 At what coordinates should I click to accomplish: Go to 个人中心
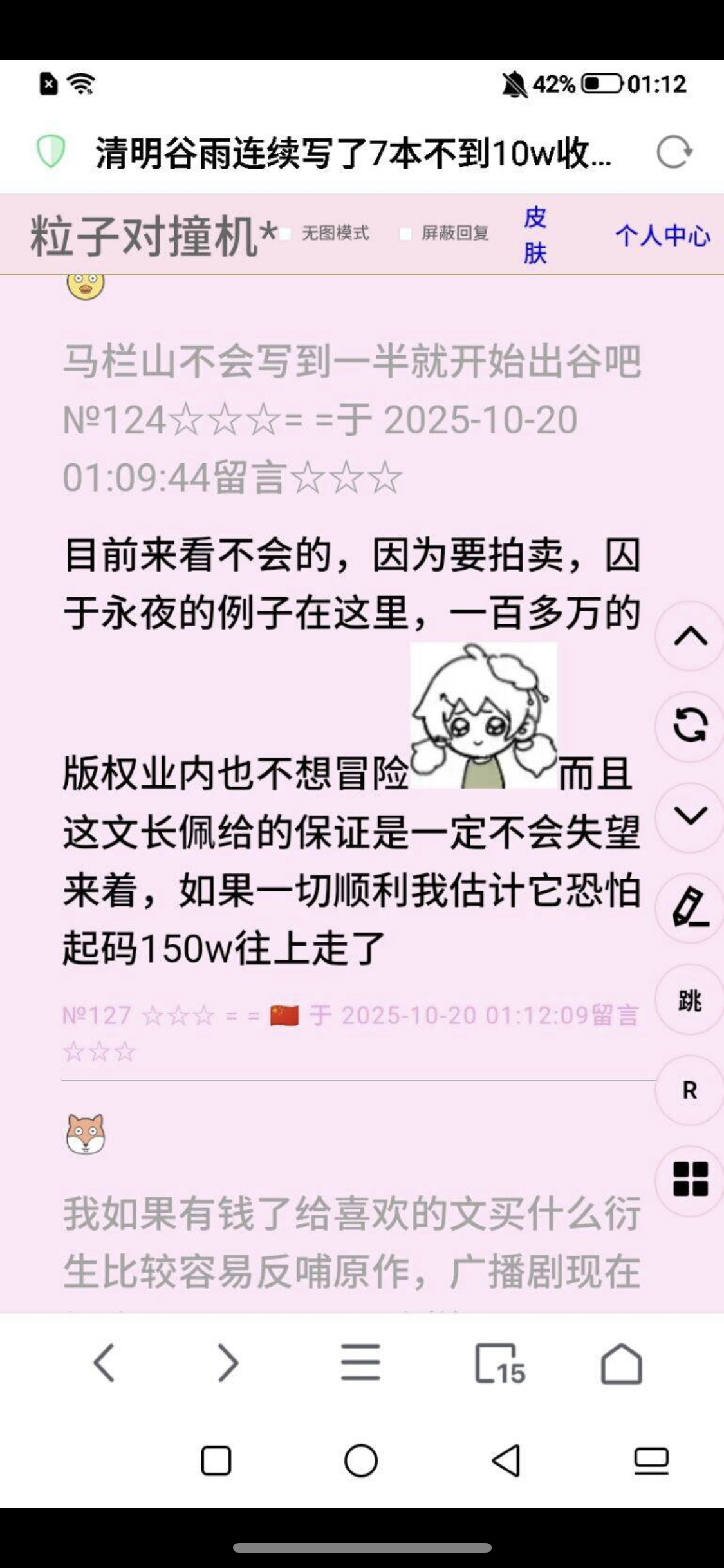[663, 236]
